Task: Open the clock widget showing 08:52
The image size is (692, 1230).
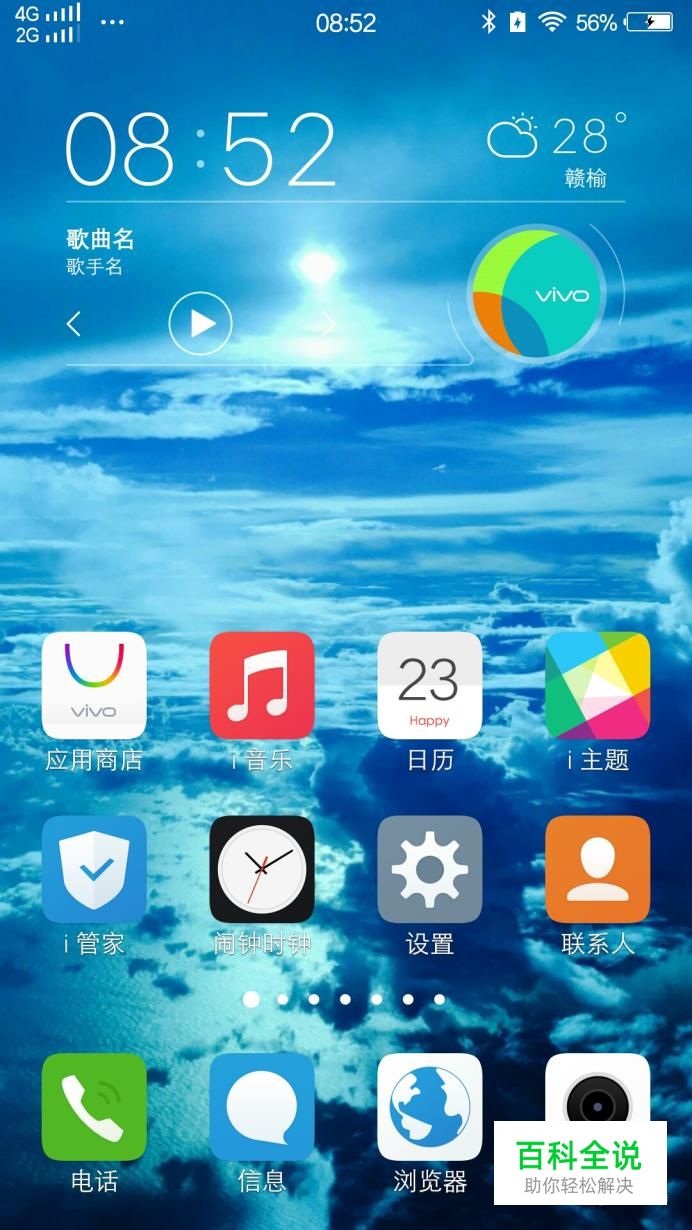Action: (x=201, y=148)
